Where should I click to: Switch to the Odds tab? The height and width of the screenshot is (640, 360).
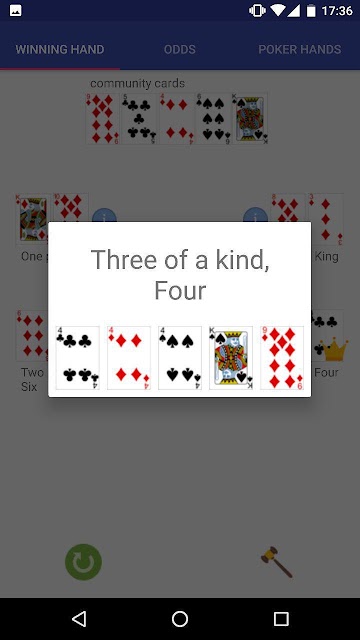(x=180, y=49)
